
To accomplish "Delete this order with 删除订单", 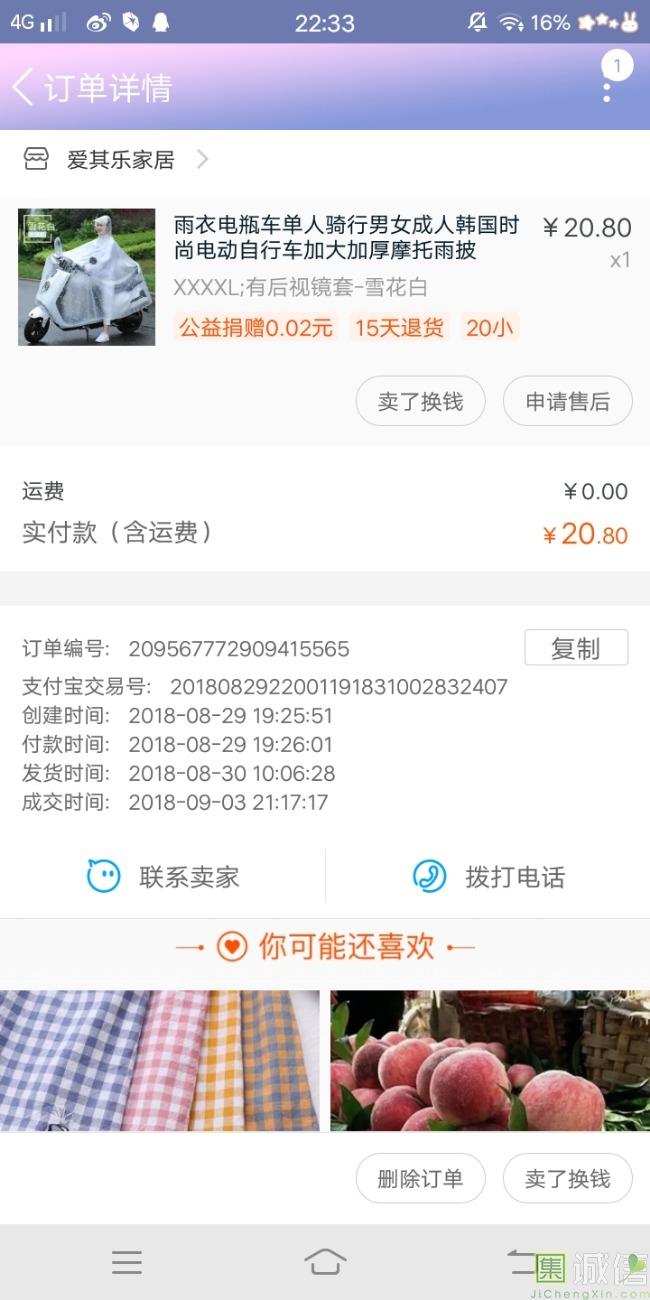I will pyautogui.click(x=420, y=1178).
